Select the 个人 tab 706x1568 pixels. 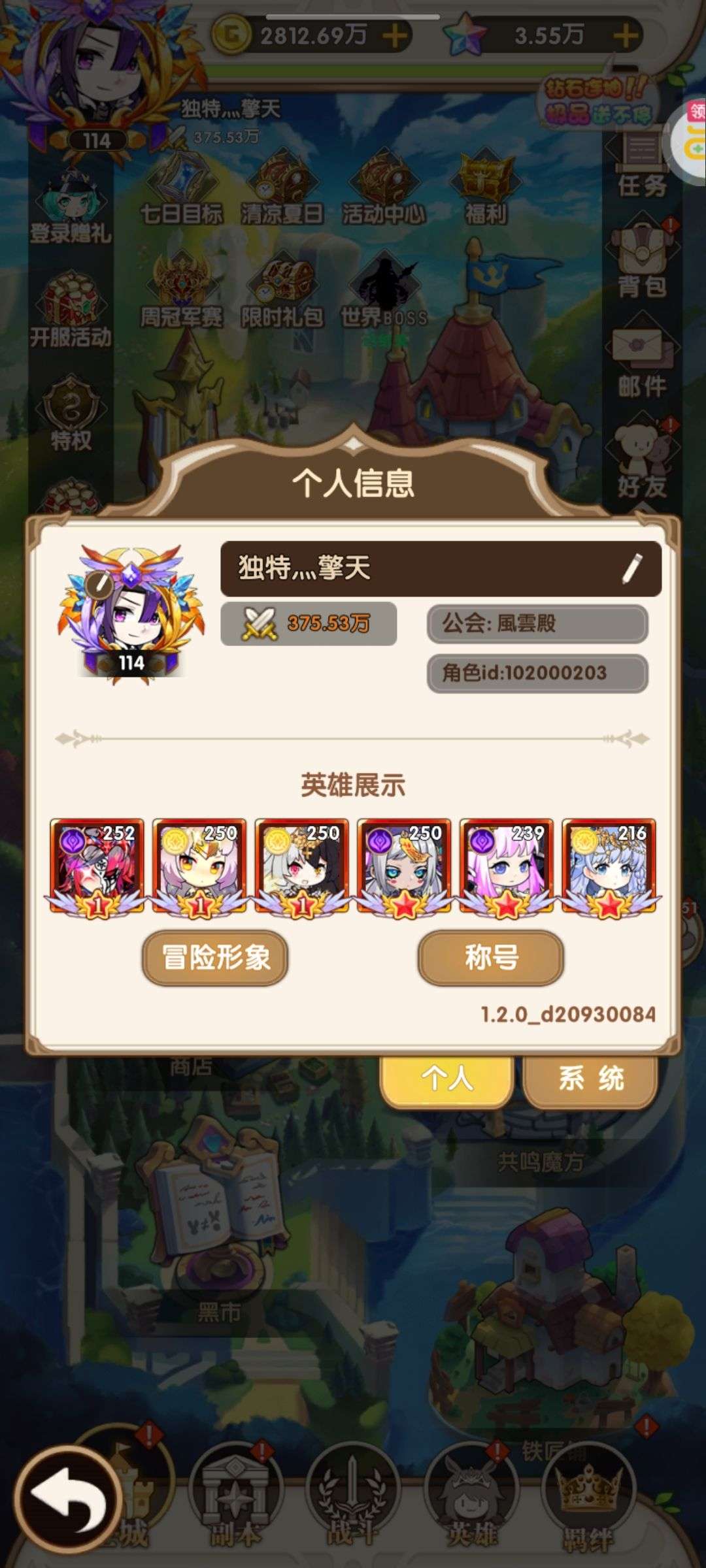447,1079
